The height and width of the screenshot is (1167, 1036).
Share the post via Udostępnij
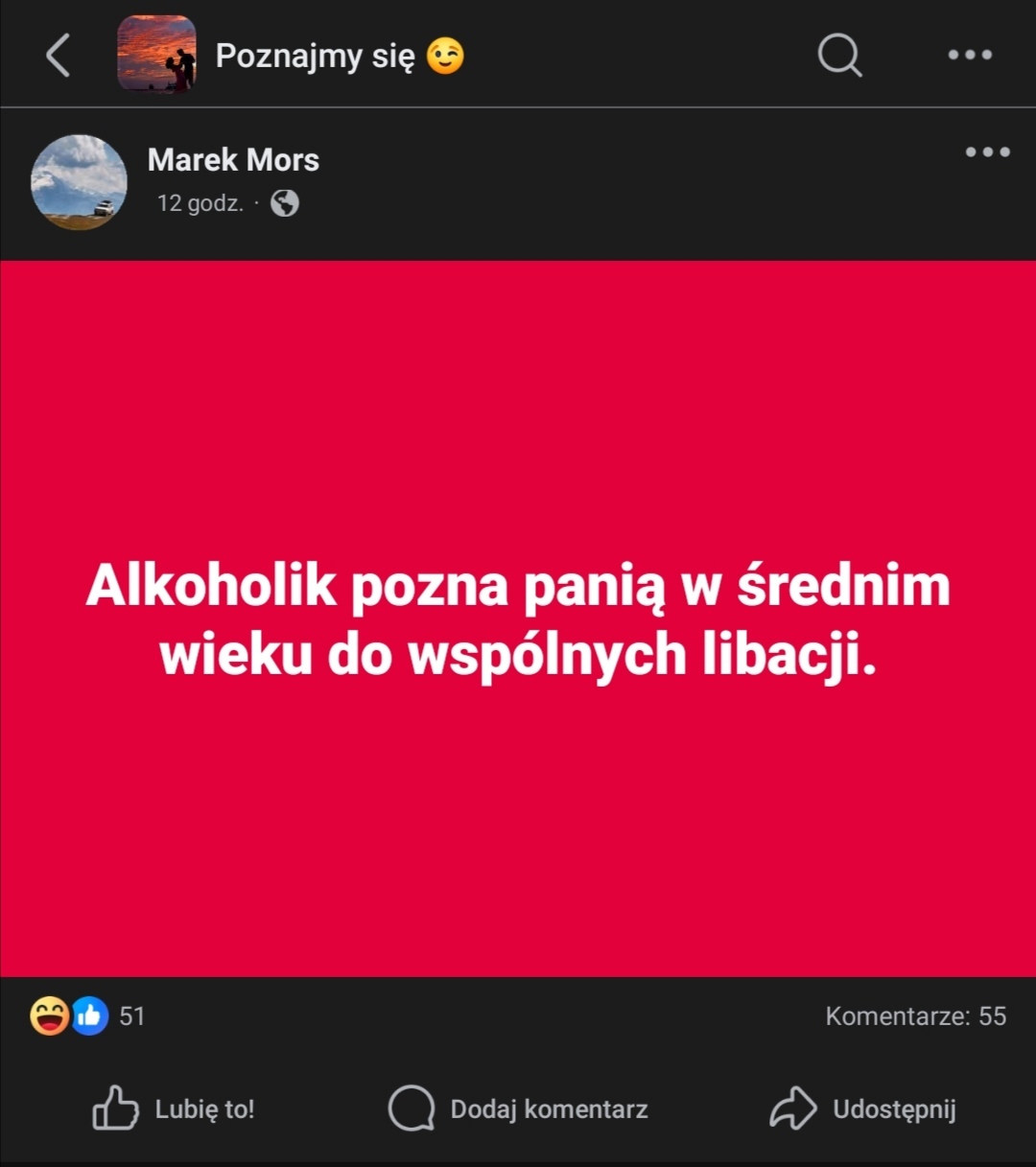point(863,1109)
